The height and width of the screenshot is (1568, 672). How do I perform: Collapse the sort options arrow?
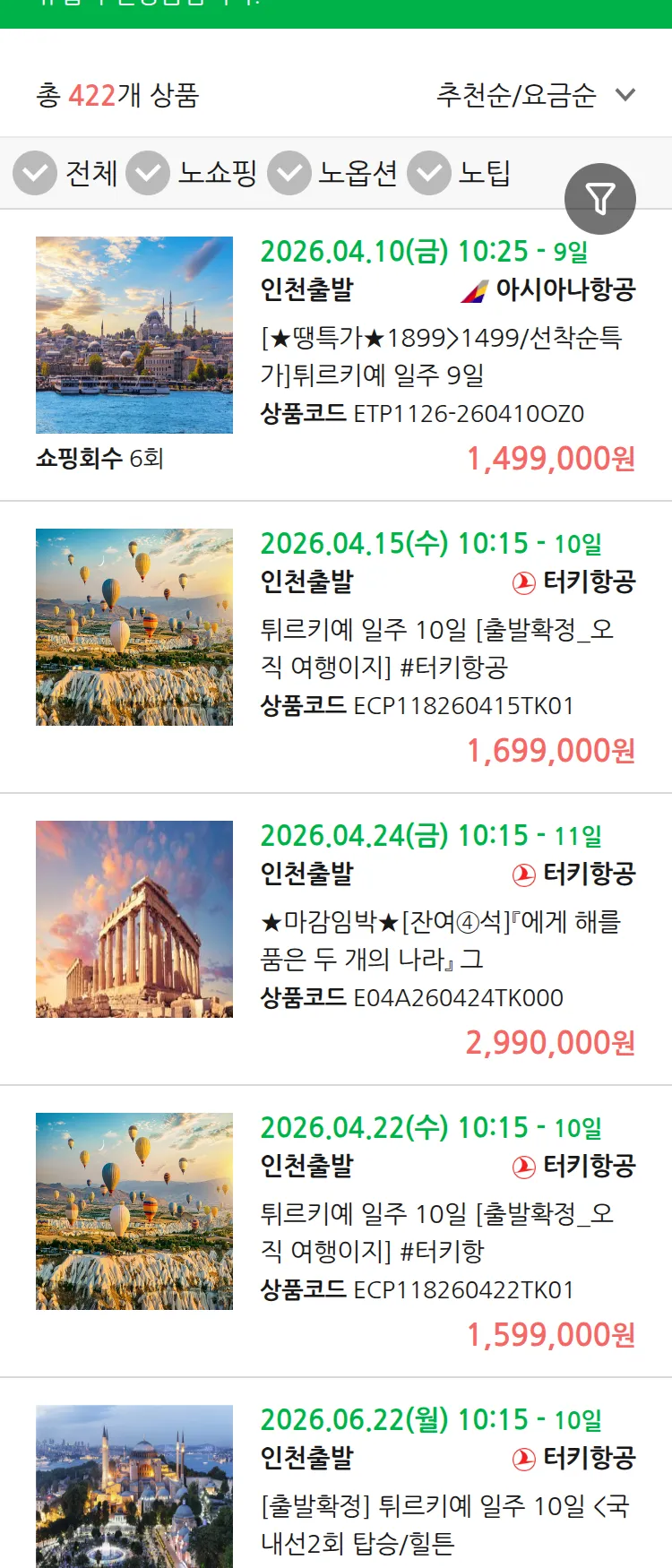point(625,93)
